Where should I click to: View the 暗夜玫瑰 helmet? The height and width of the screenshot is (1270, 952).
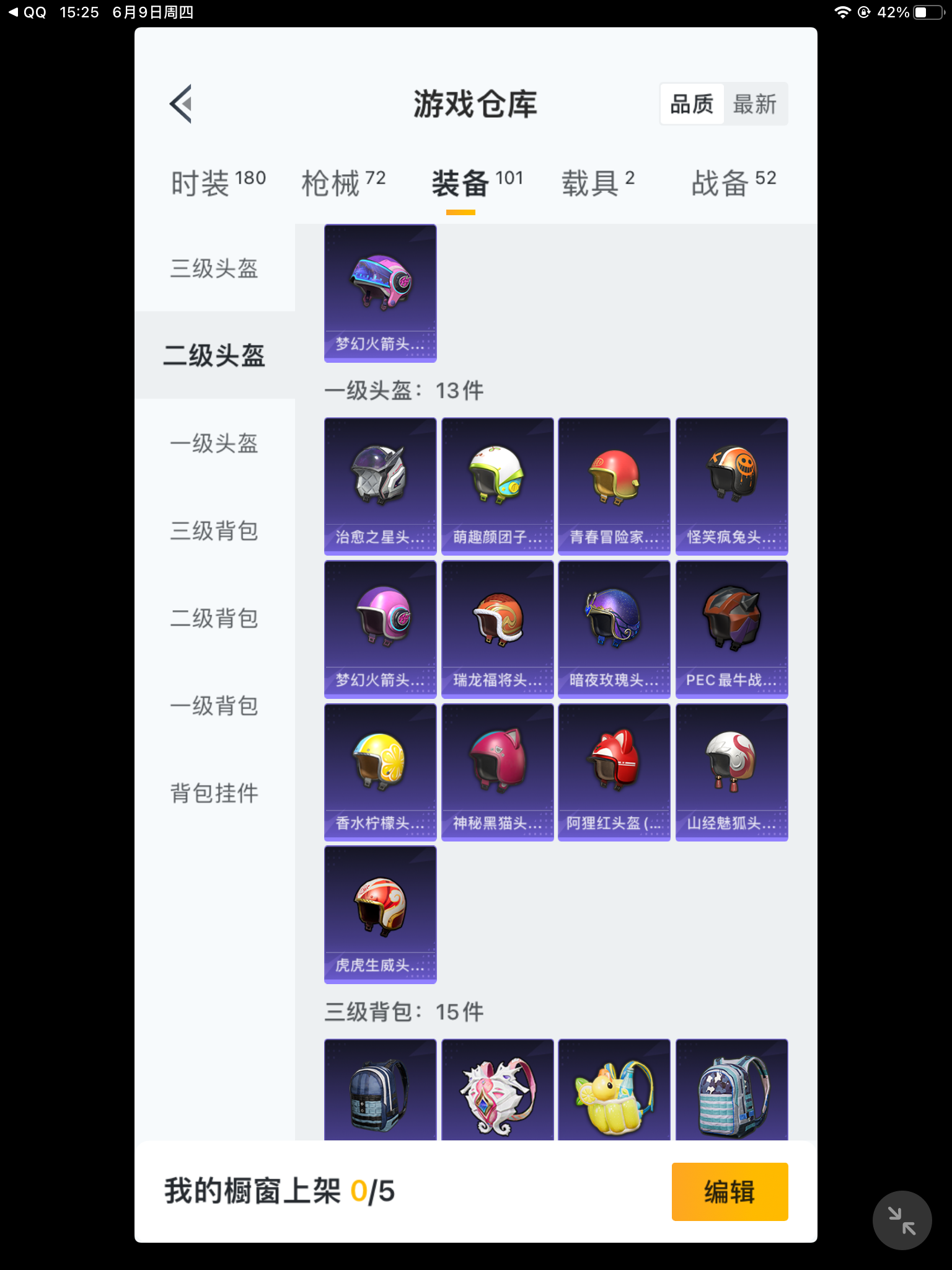point(614,629)
